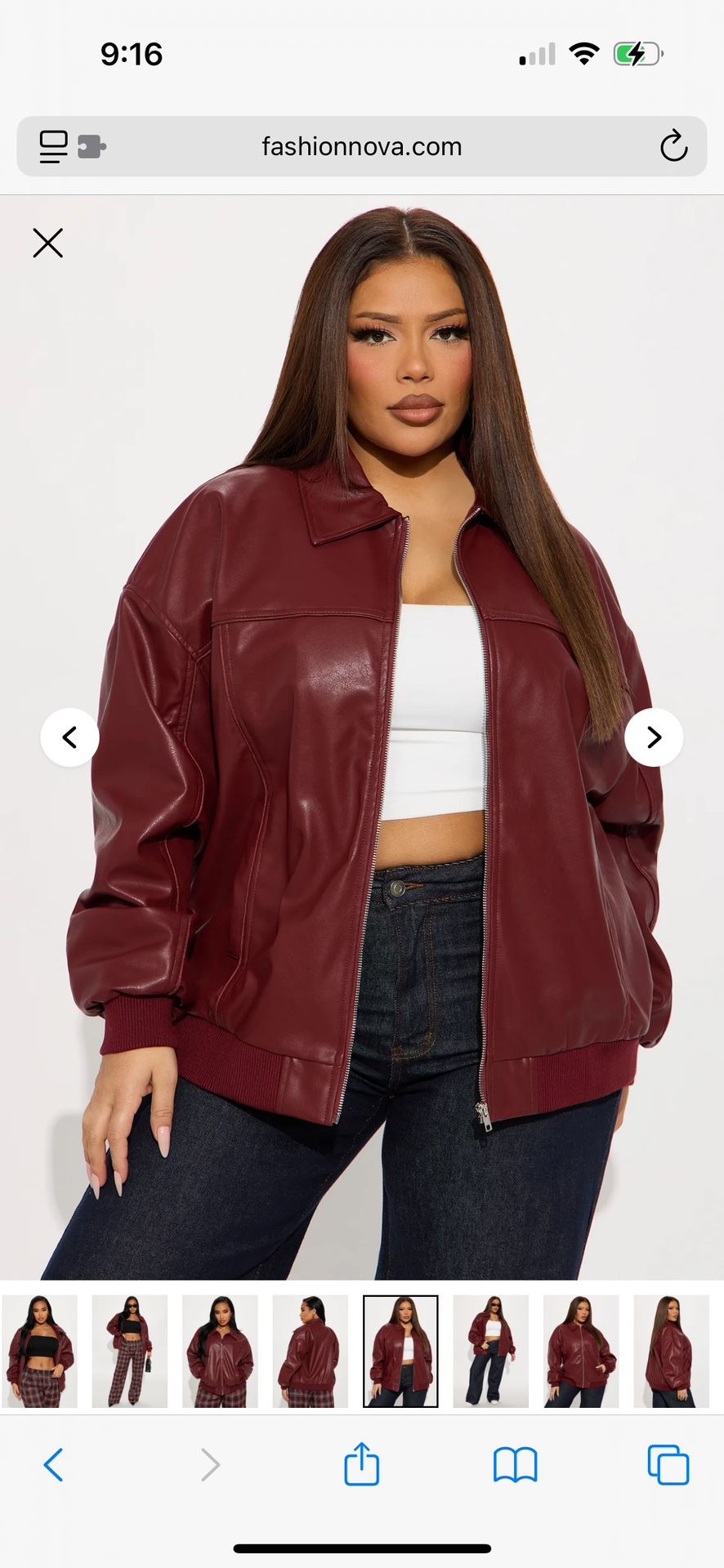View the next product photo
724x1568 pixels.
tap(653, 737)
